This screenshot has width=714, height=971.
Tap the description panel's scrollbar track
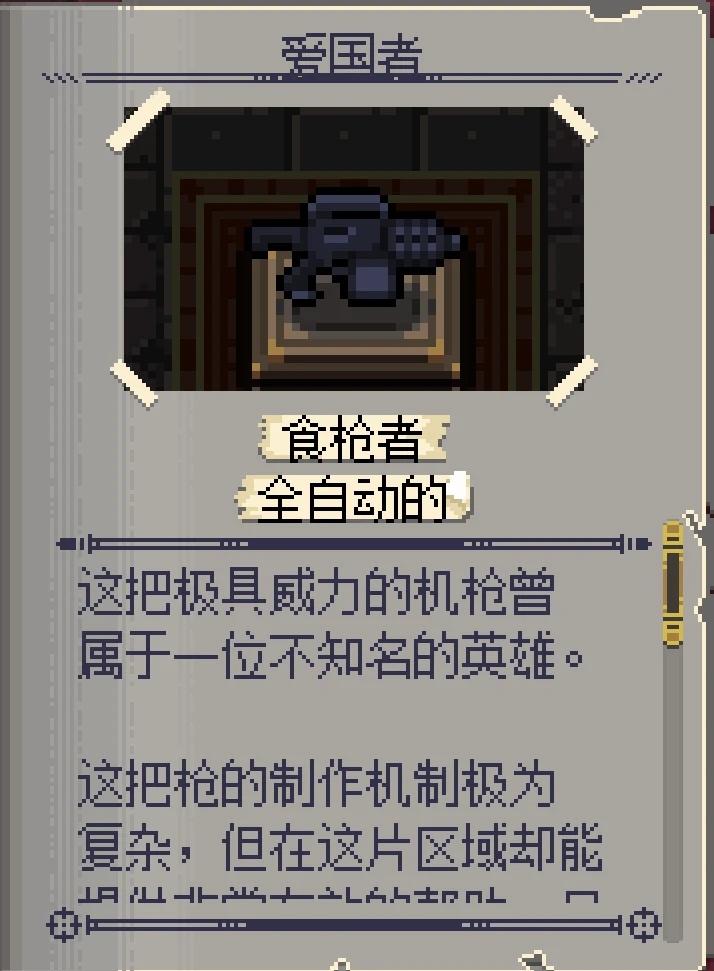click(x=673, y=790)
